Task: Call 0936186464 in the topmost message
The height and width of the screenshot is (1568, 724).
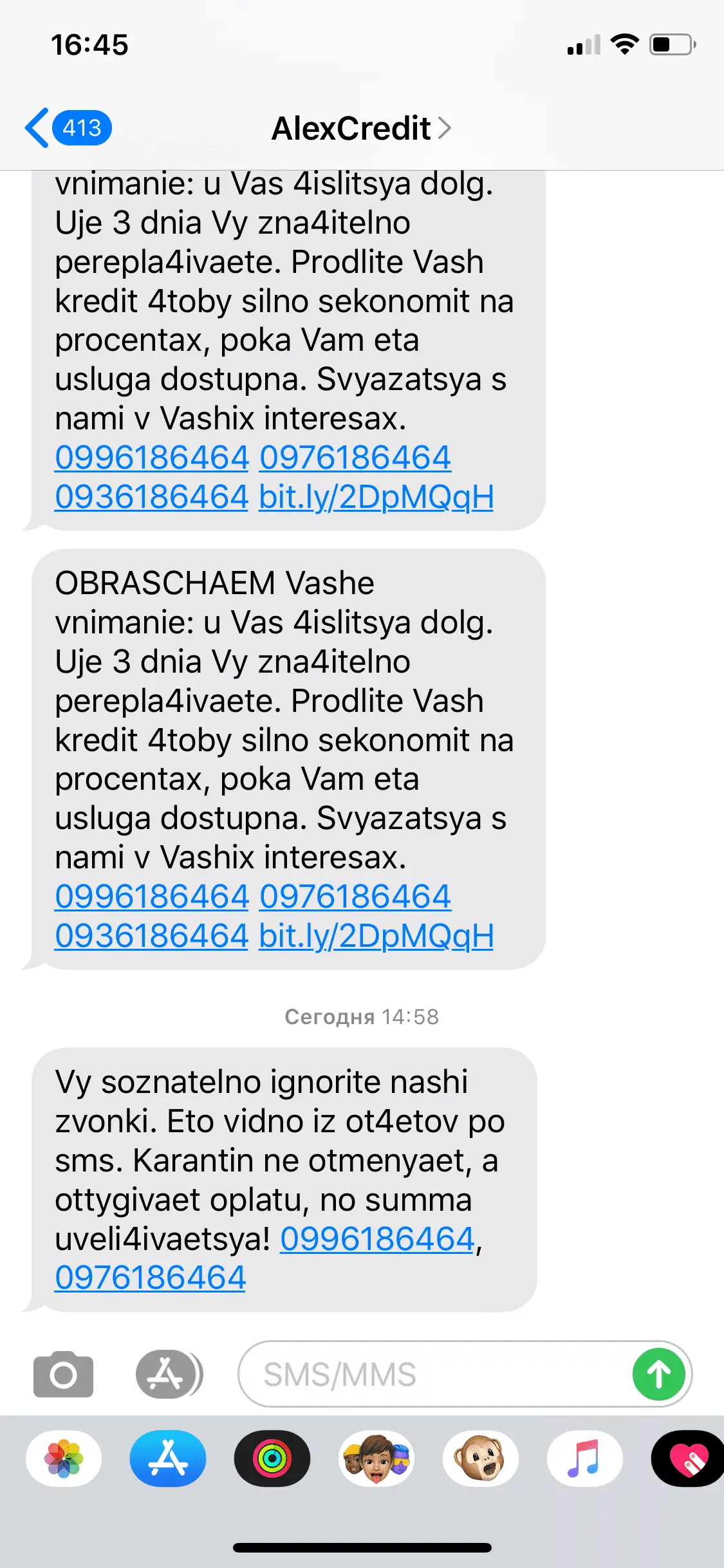Action: (152, 497)
